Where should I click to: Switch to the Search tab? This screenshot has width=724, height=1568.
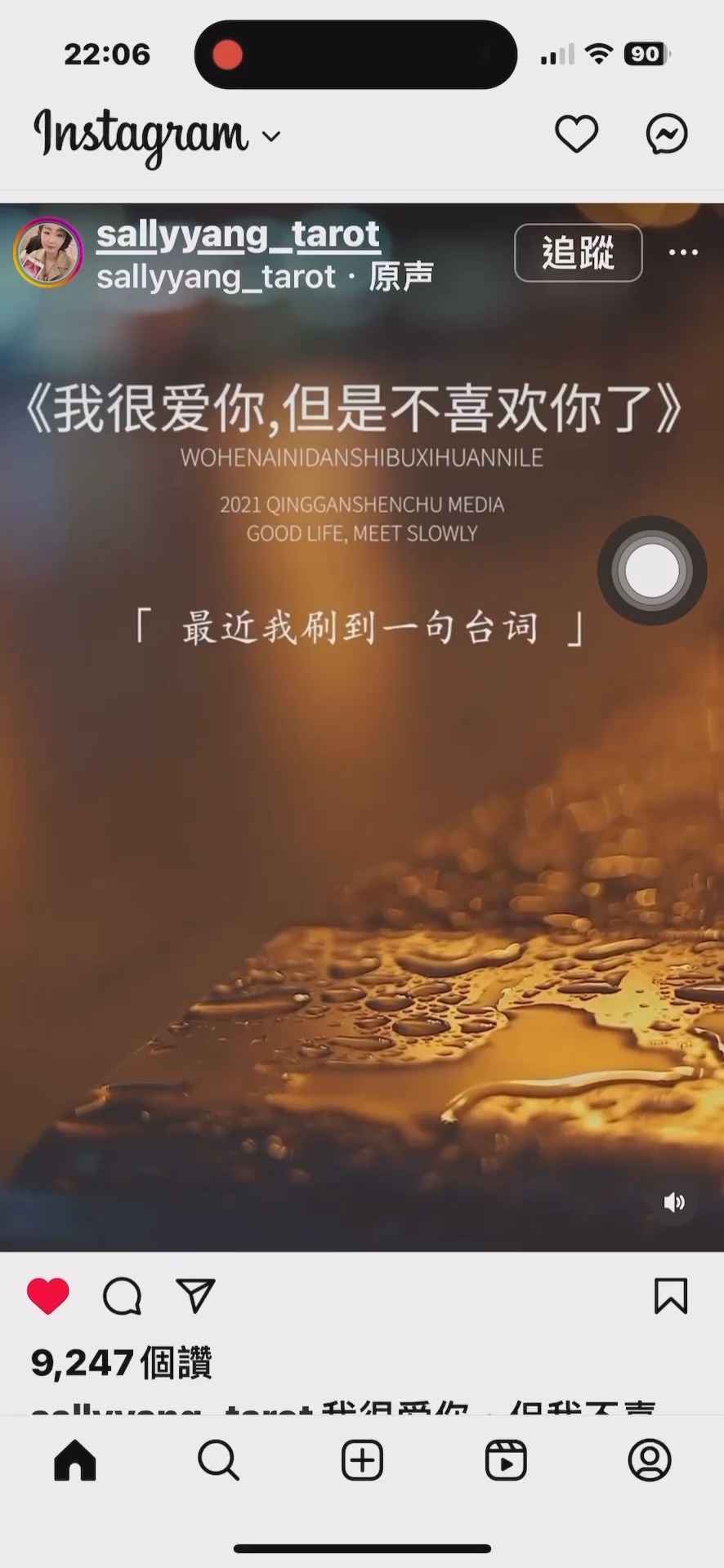pyautogui.click(x=218, y=1460)
